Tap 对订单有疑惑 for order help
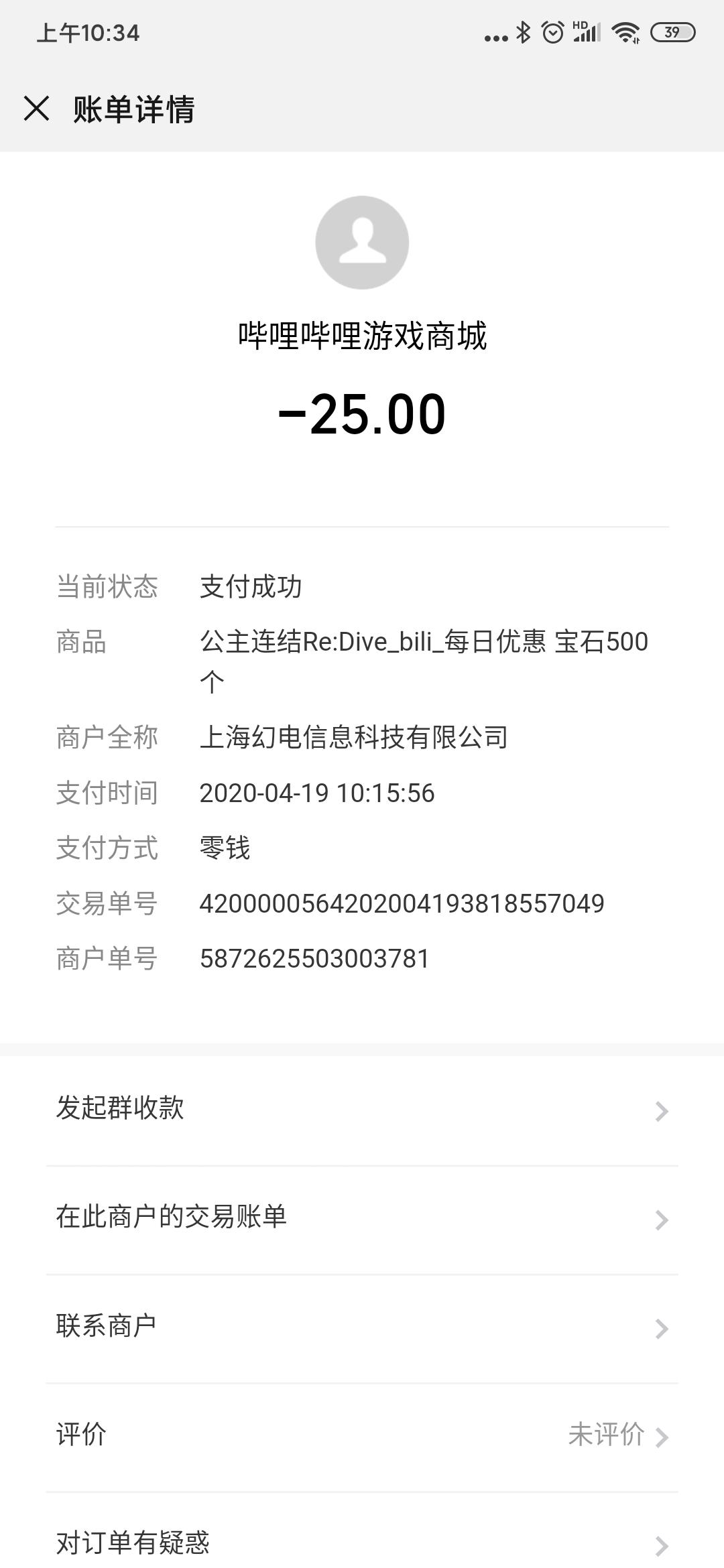This screenshot has height=1568, width=724. coord(362,1542)
